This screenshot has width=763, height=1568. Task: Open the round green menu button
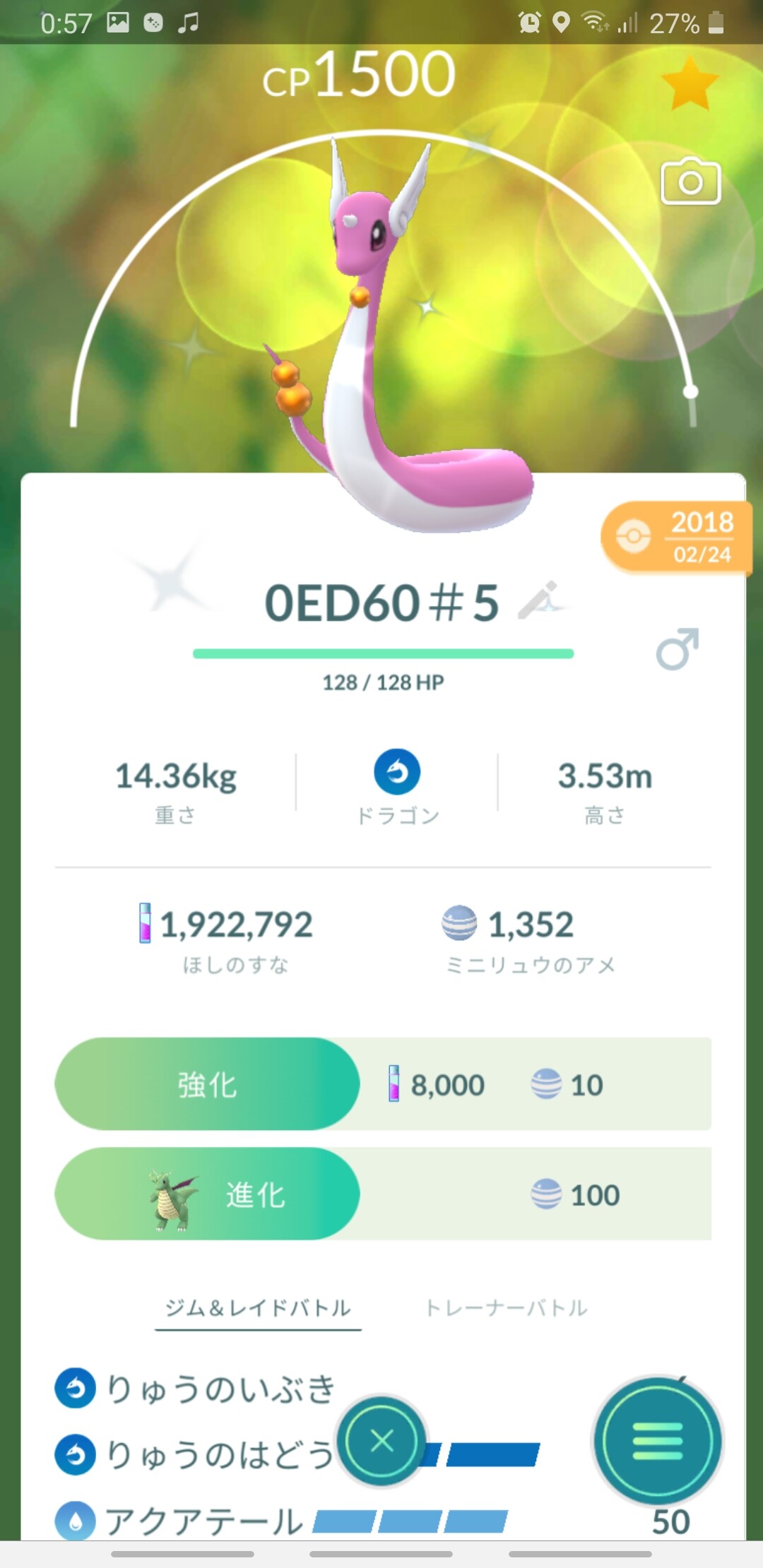tap(658, 1440)
